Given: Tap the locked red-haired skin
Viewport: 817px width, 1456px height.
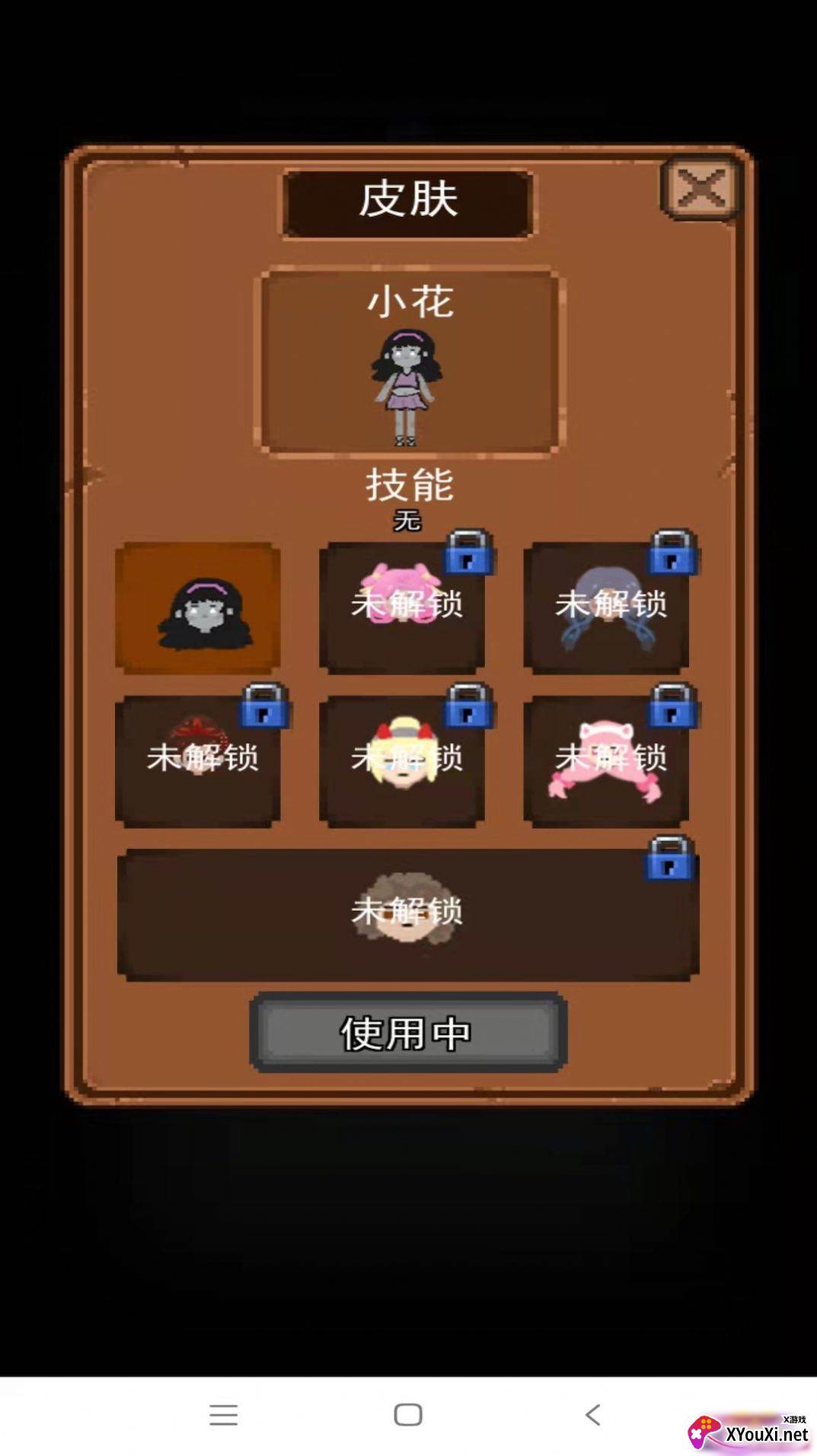Looking at the screenshot, I should (198, 761).
